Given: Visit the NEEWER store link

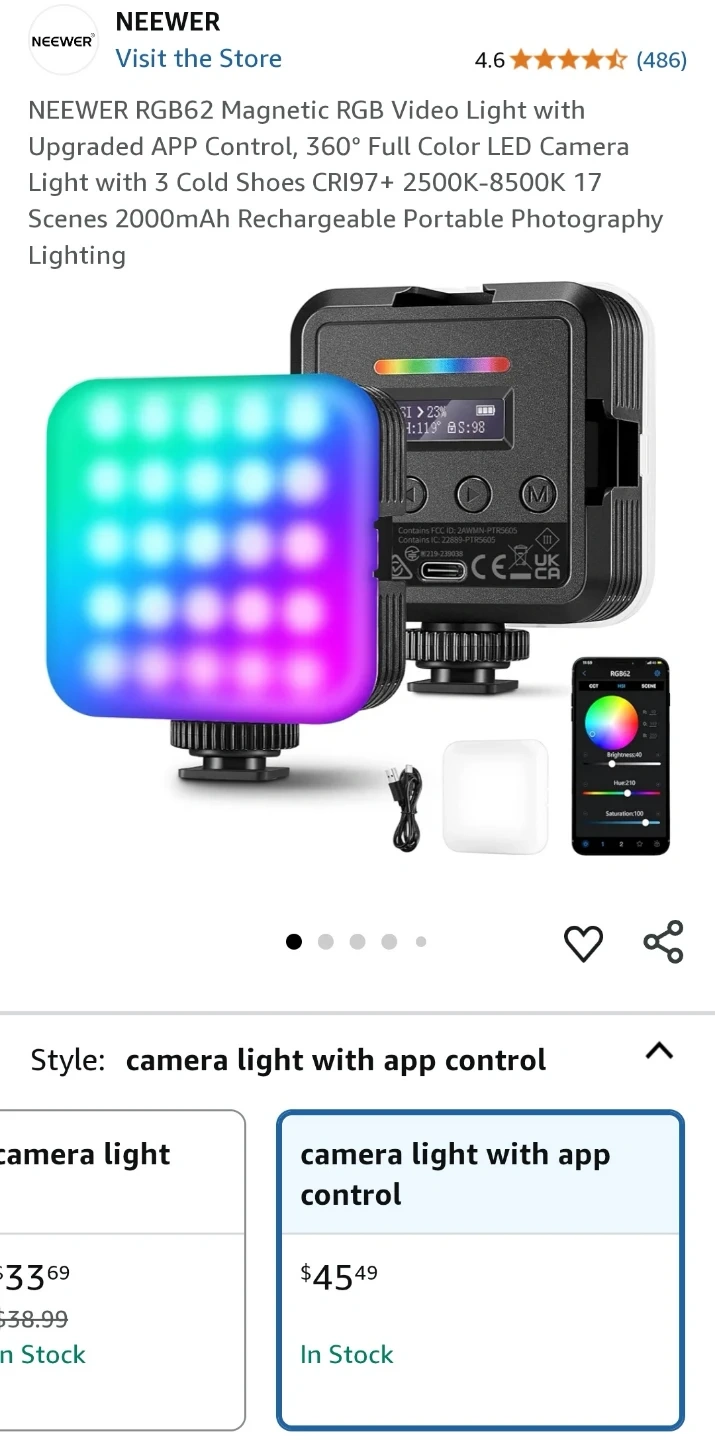Looking at the screenshot, I should (x=198, y=59).
